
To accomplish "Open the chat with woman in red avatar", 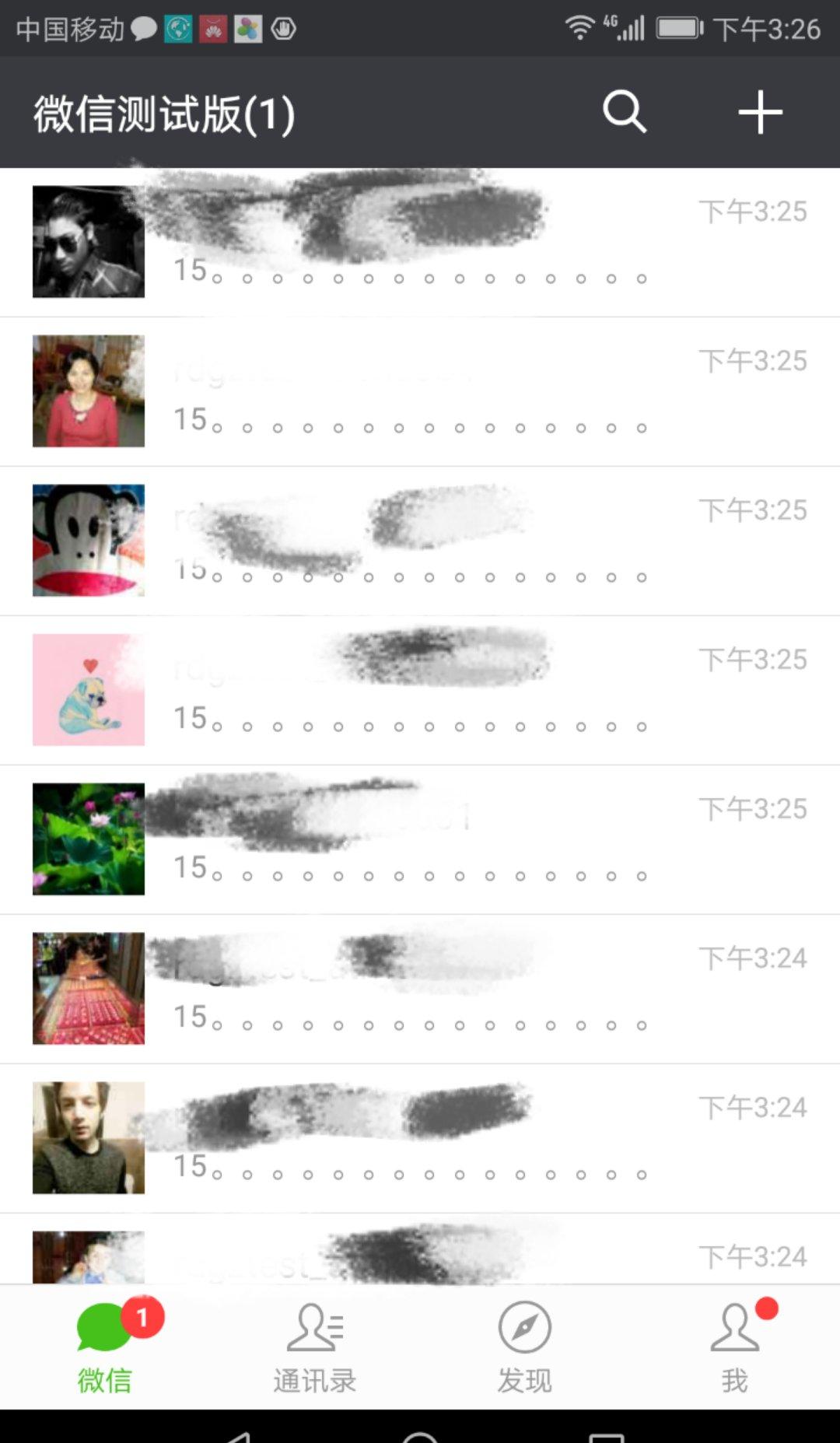I will click(420, 391).
